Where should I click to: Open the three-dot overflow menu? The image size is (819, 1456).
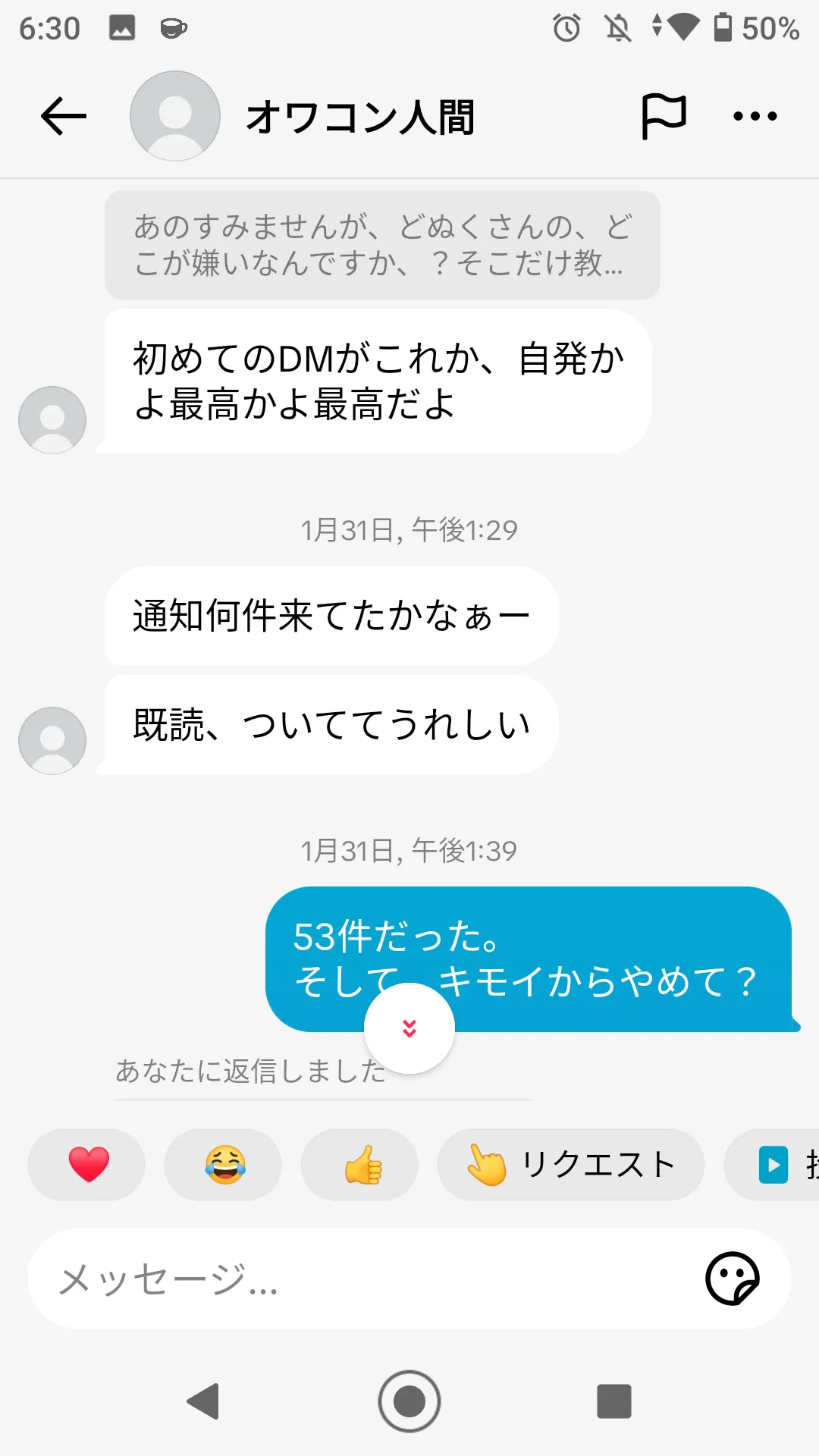coord(755,116)
